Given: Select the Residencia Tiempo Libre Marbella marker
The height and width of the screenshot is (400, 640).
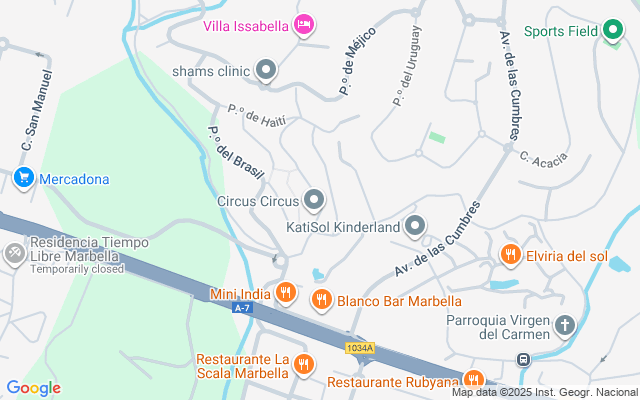Looking at the screenshot, I should coord(14,254).
